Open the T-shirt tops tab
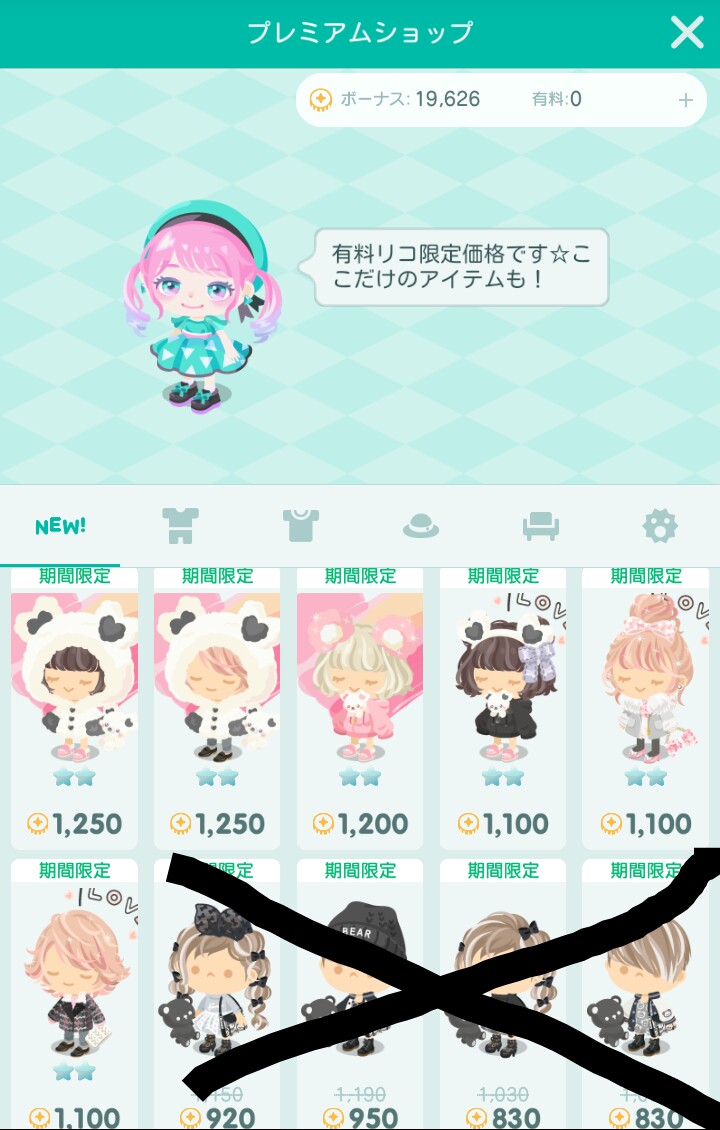 tap(300, 525)
